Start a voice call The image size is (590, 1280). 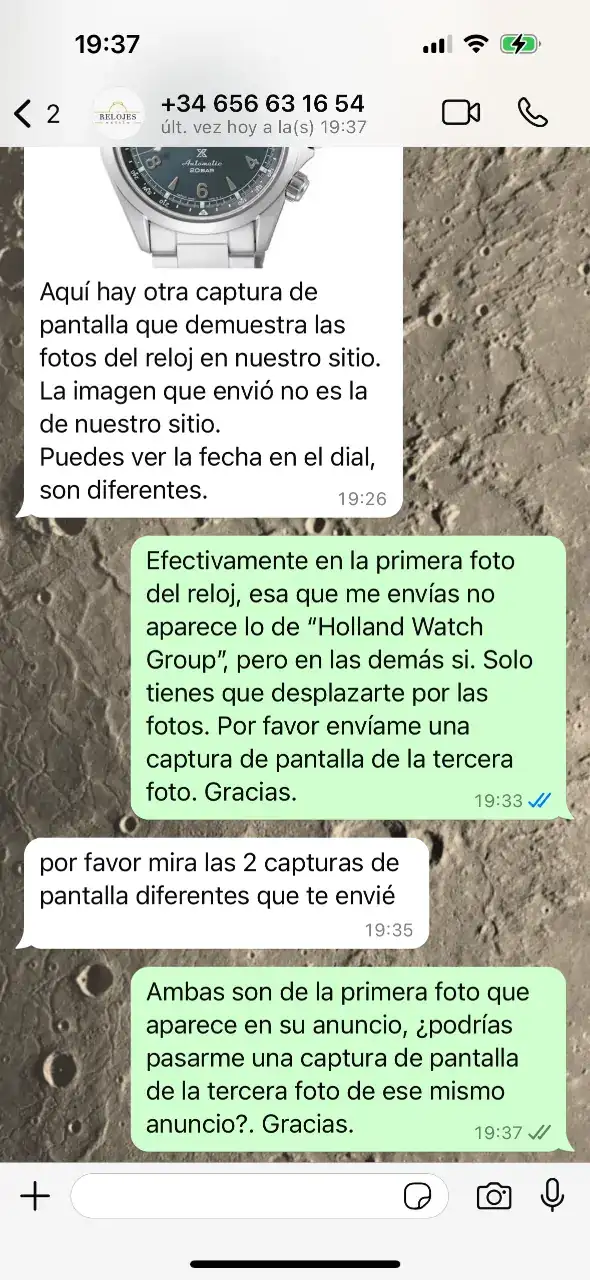pyautogui.click(x=532, y=113)
